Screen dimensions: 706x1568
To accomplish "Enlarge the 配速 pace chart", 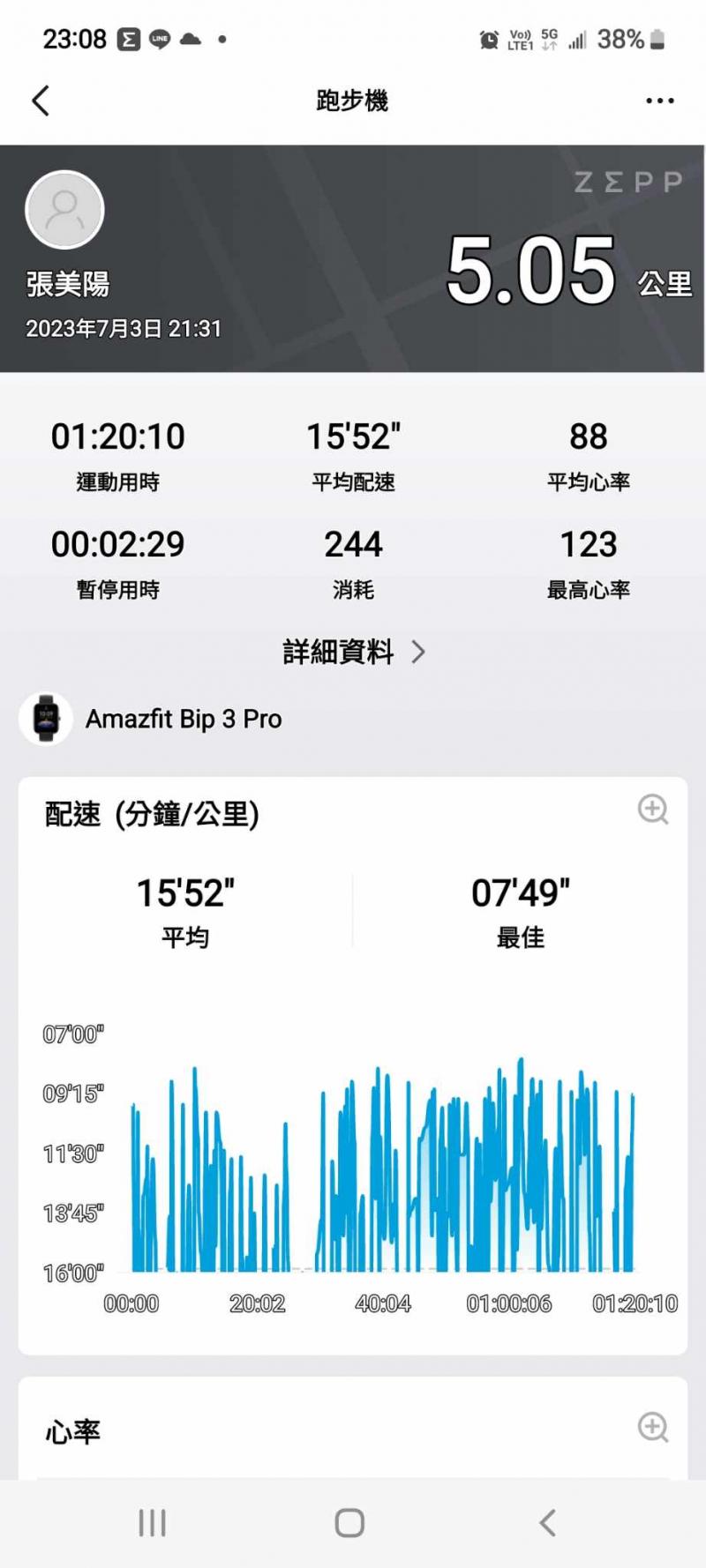I will tap(653, 809).
